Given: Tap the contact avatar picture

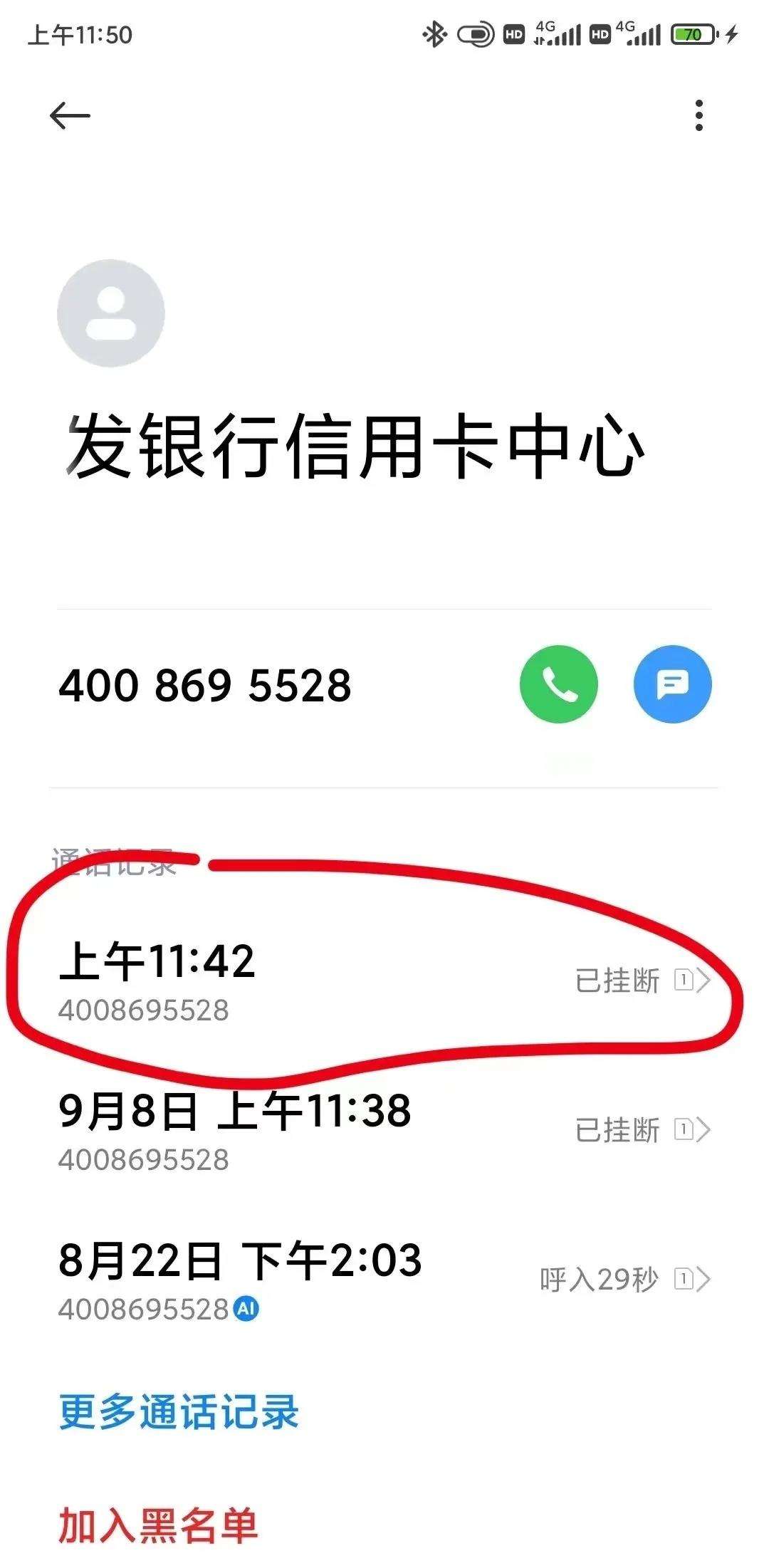Looking at the screenshot, I should (111, 313).
